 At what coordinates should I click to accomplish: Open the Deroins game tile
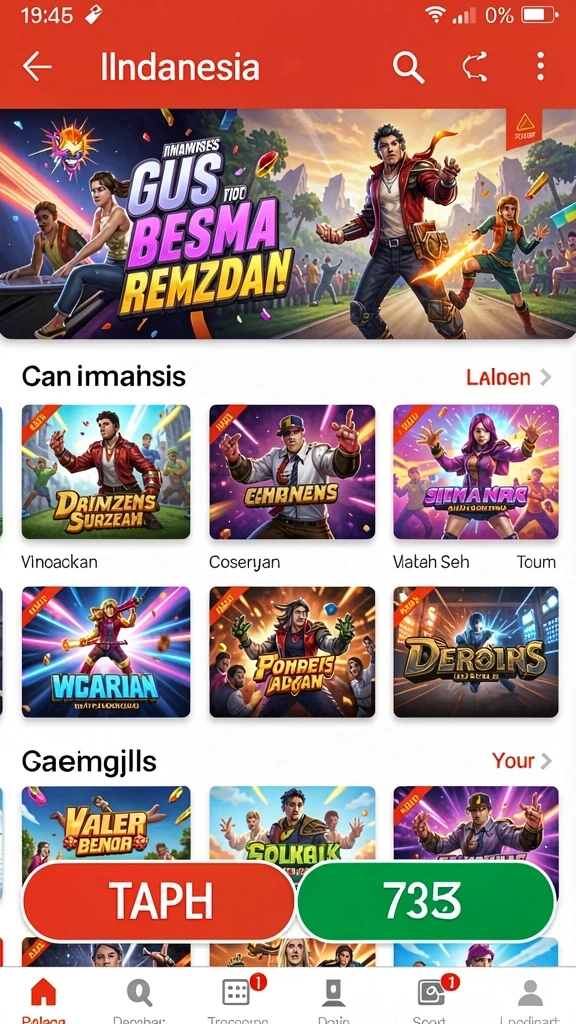click(475, 652)
